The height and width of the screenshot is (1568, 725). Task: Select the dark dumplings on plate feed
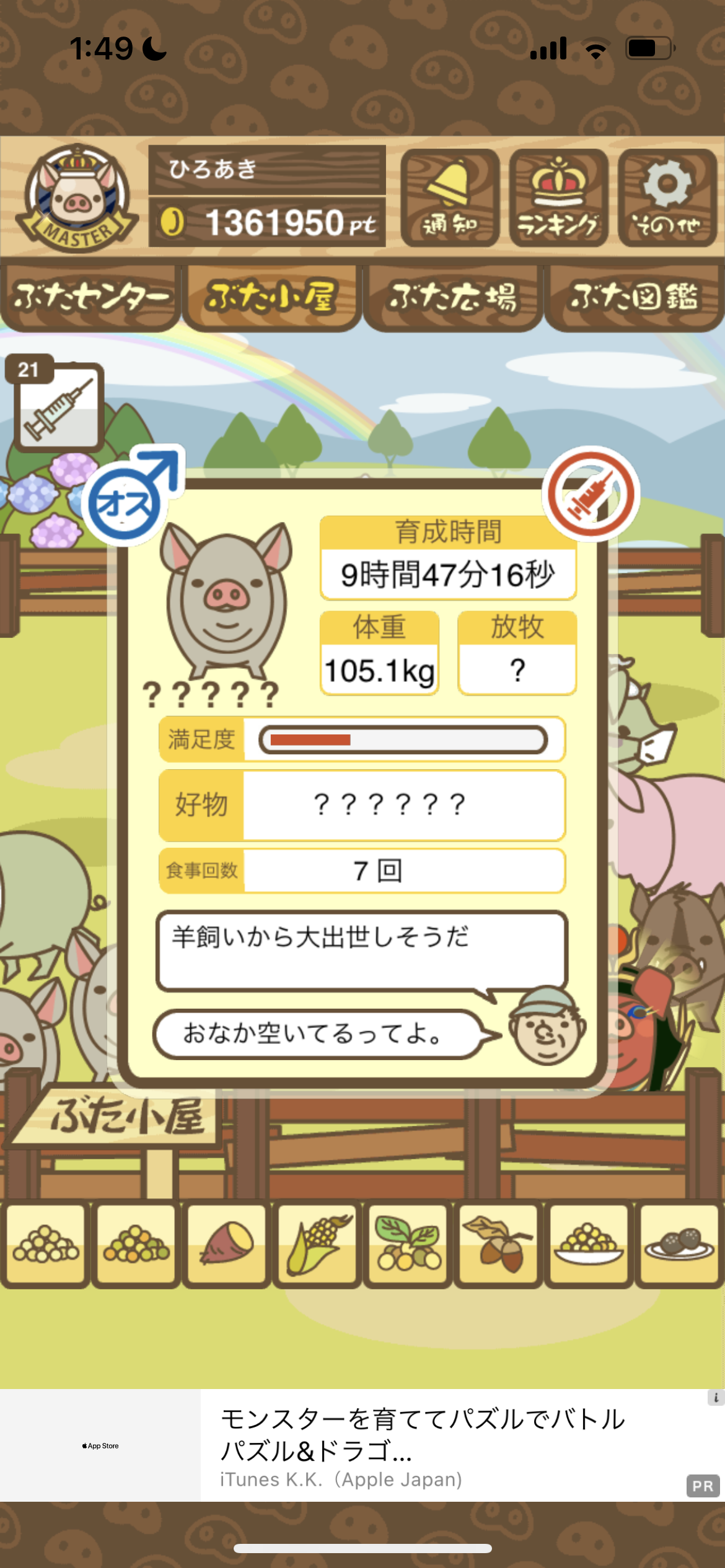[679, 1243]
